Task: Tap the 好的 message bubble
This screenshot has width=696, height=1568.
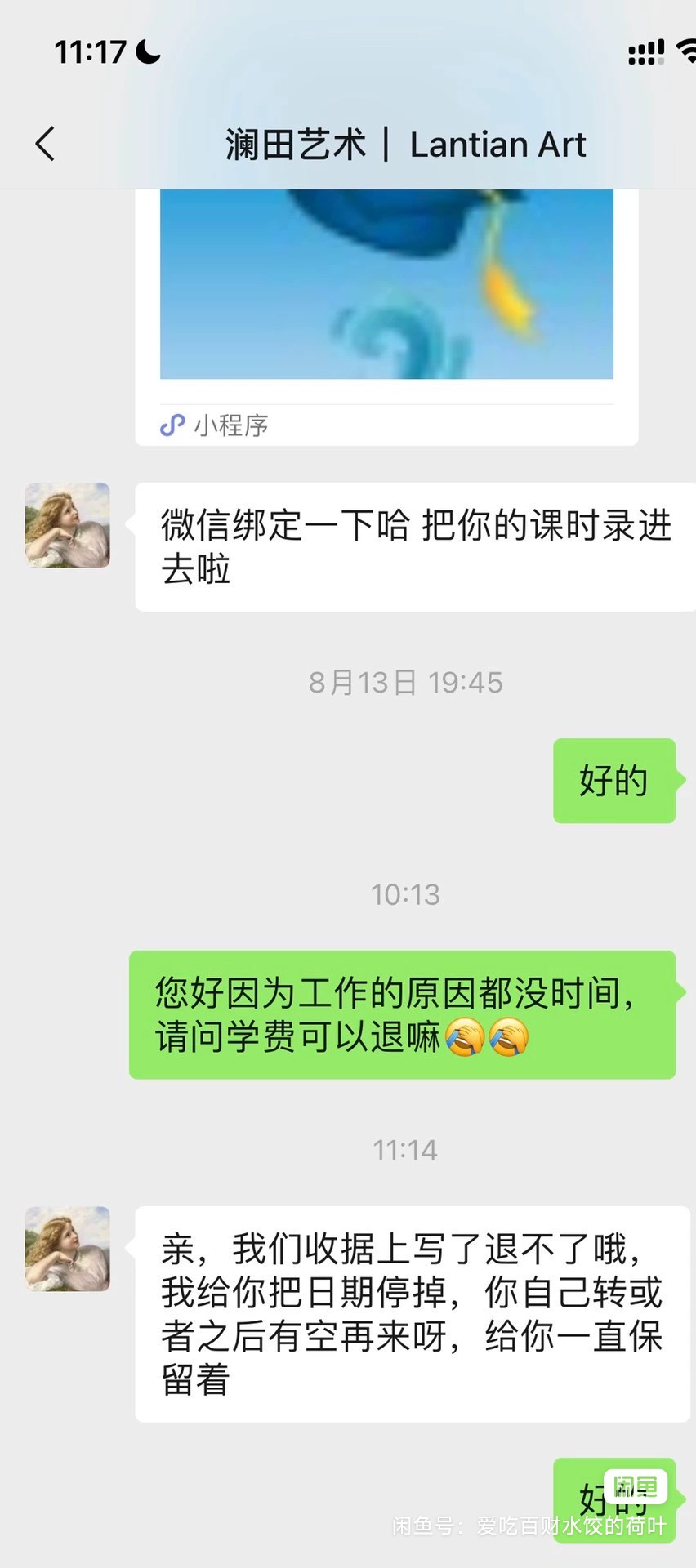Action: 614,782
